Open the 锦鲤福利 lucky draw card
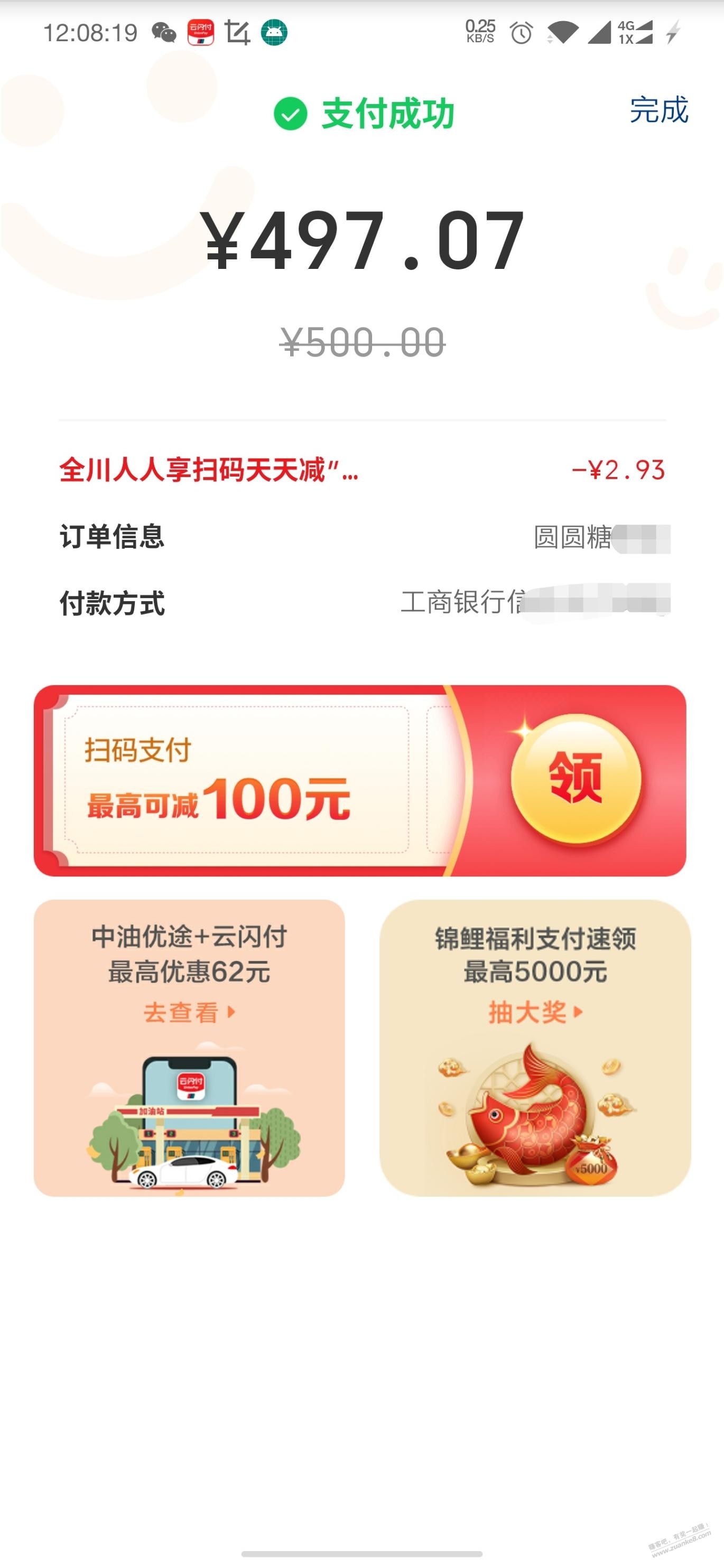This screenshot has height=1568, width=724. coord(535,1047)
